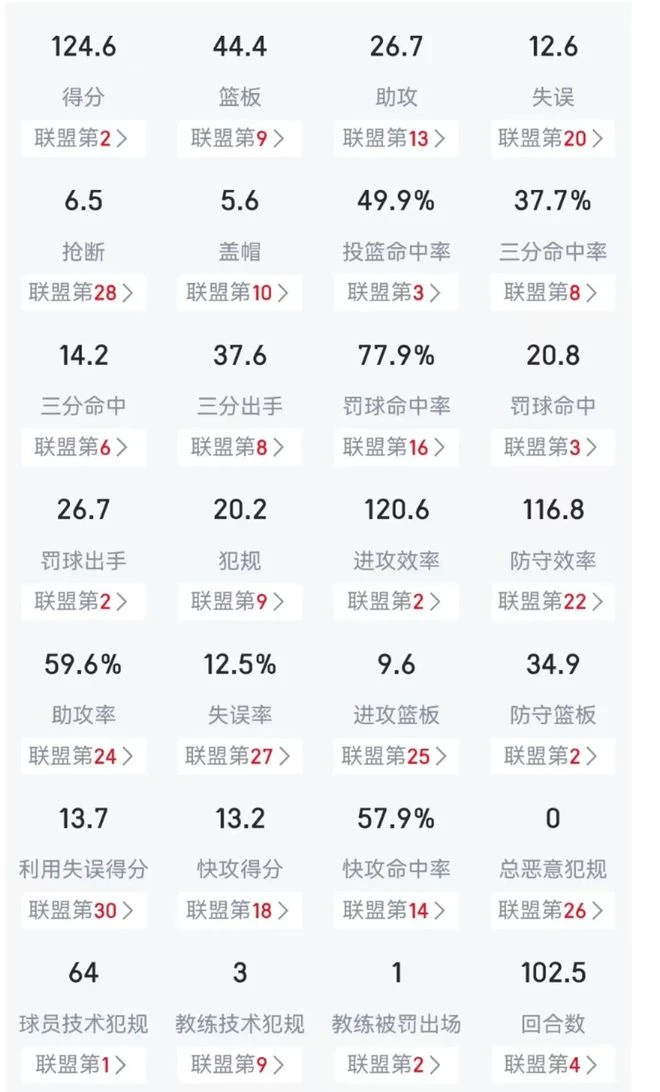660x1092 pixels.
Task: Open the 联盟第1 ranking under 球员技术犯规
Action: 83,1065
